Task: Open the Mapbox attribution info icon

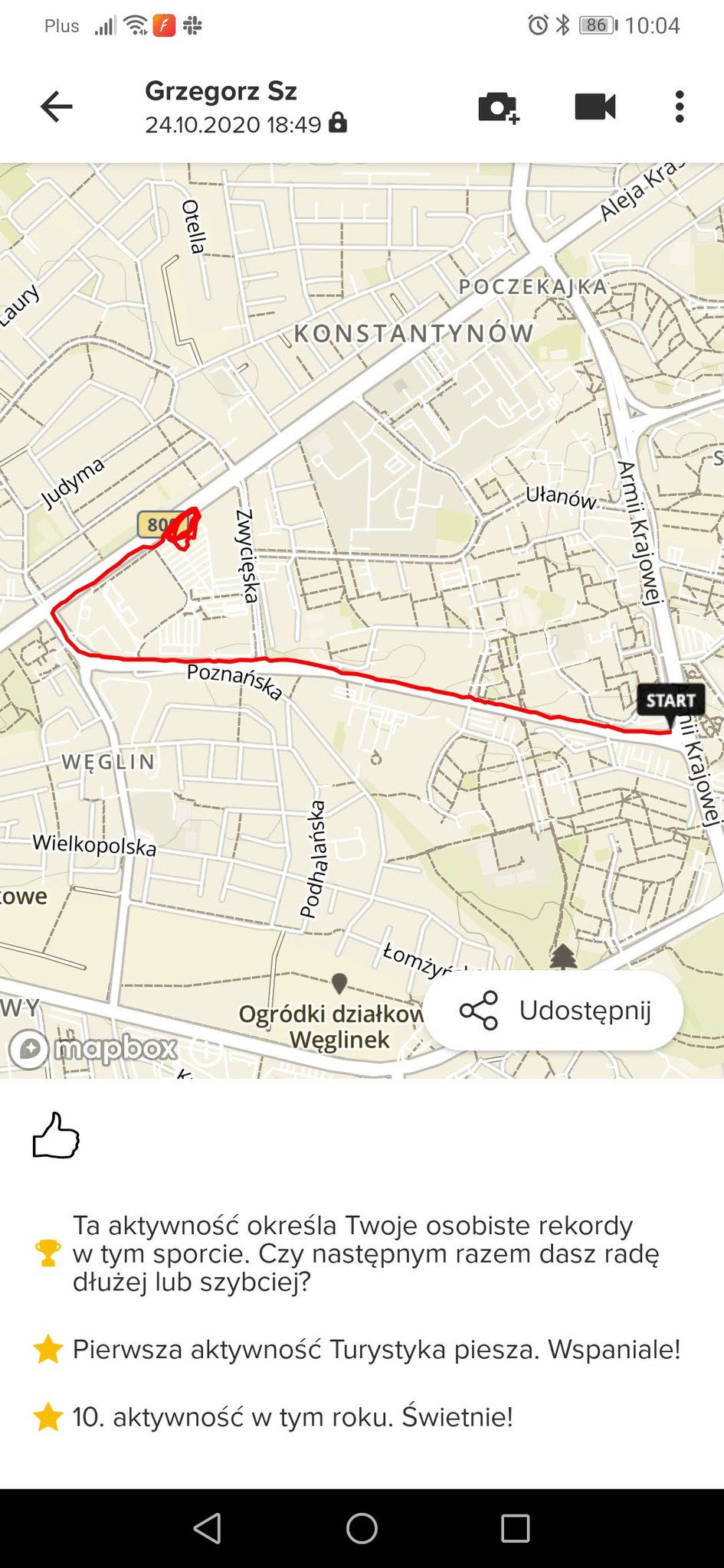Action: pyautogui.click(x=28, y=1049)
